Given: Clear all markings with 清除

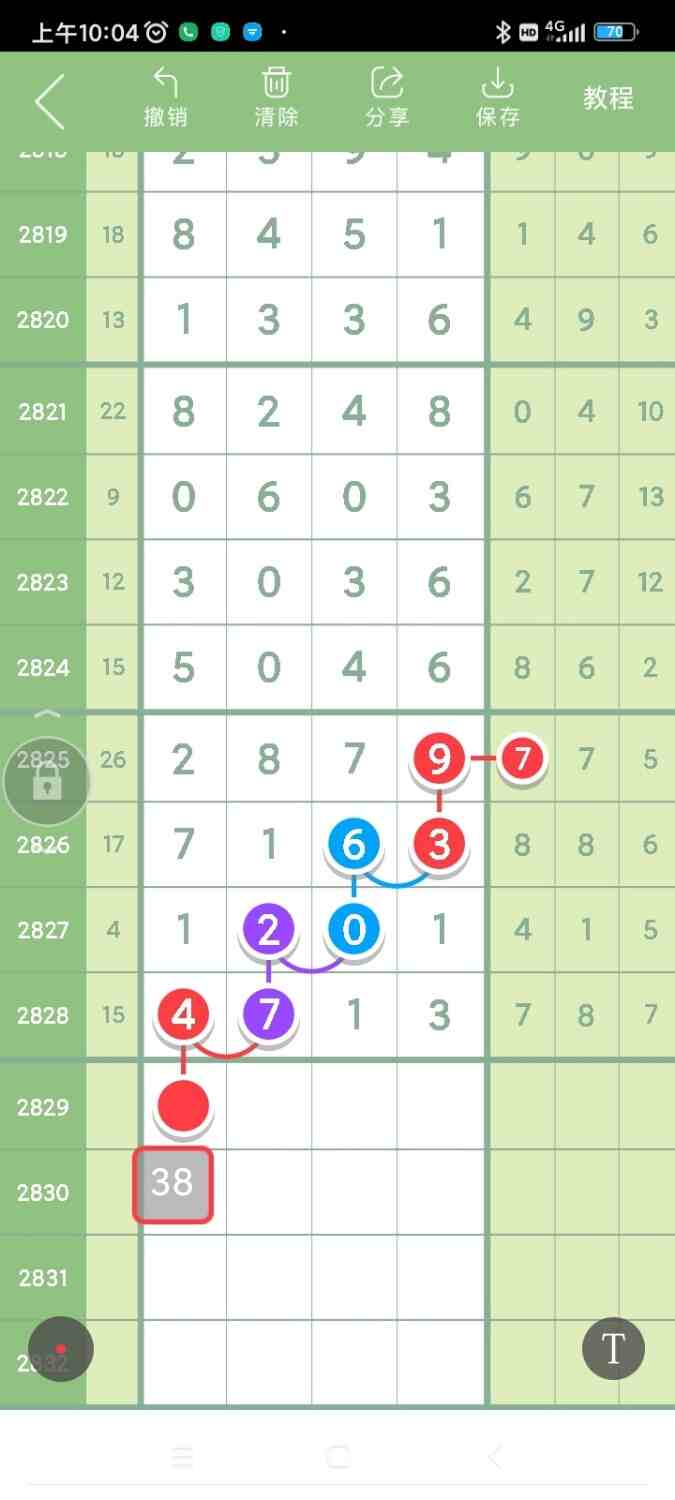Looking at the screenshot, I should coord(276,98).
